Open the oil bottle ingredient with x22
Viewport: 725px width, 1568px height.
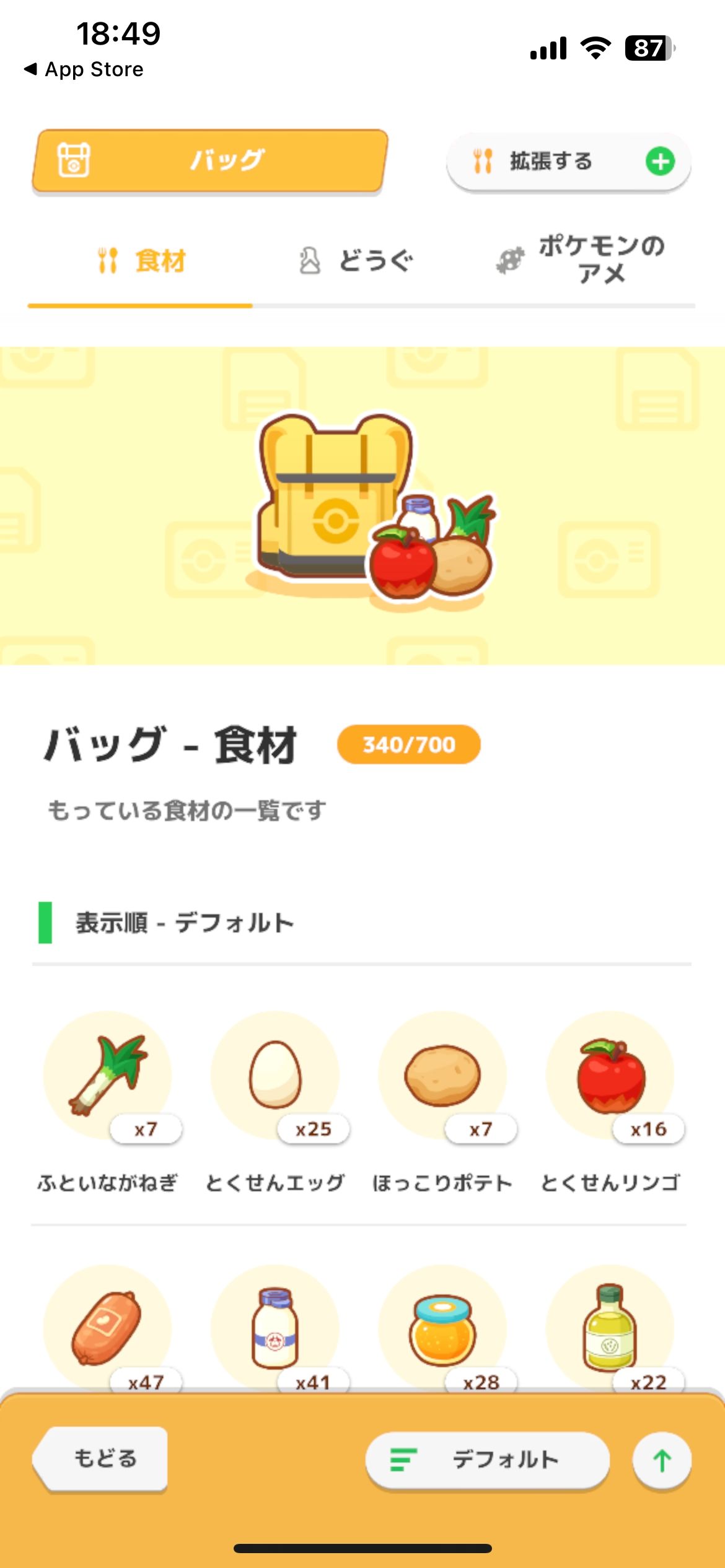610,1328
